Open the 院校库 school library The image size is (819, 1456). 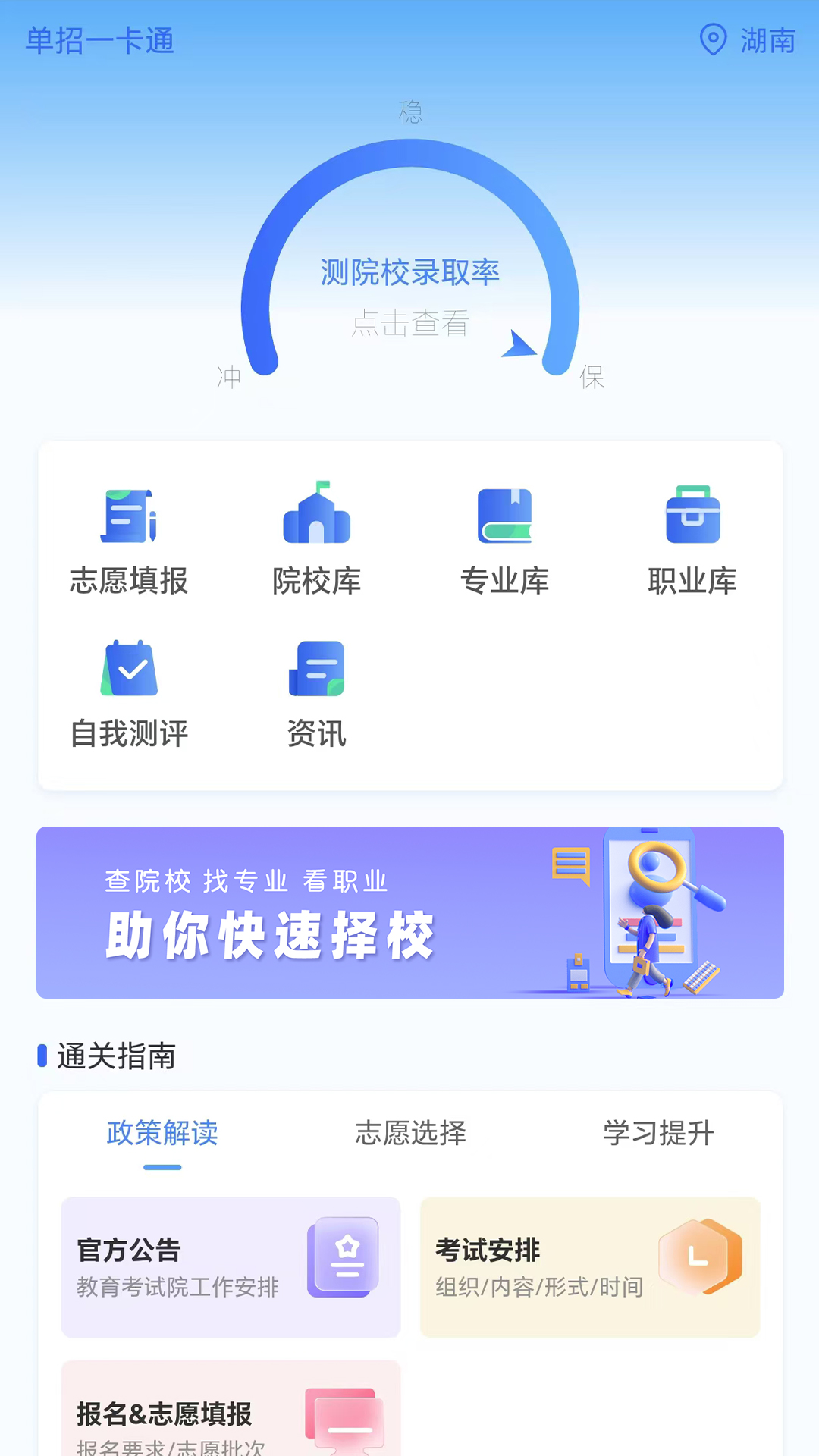316,540
